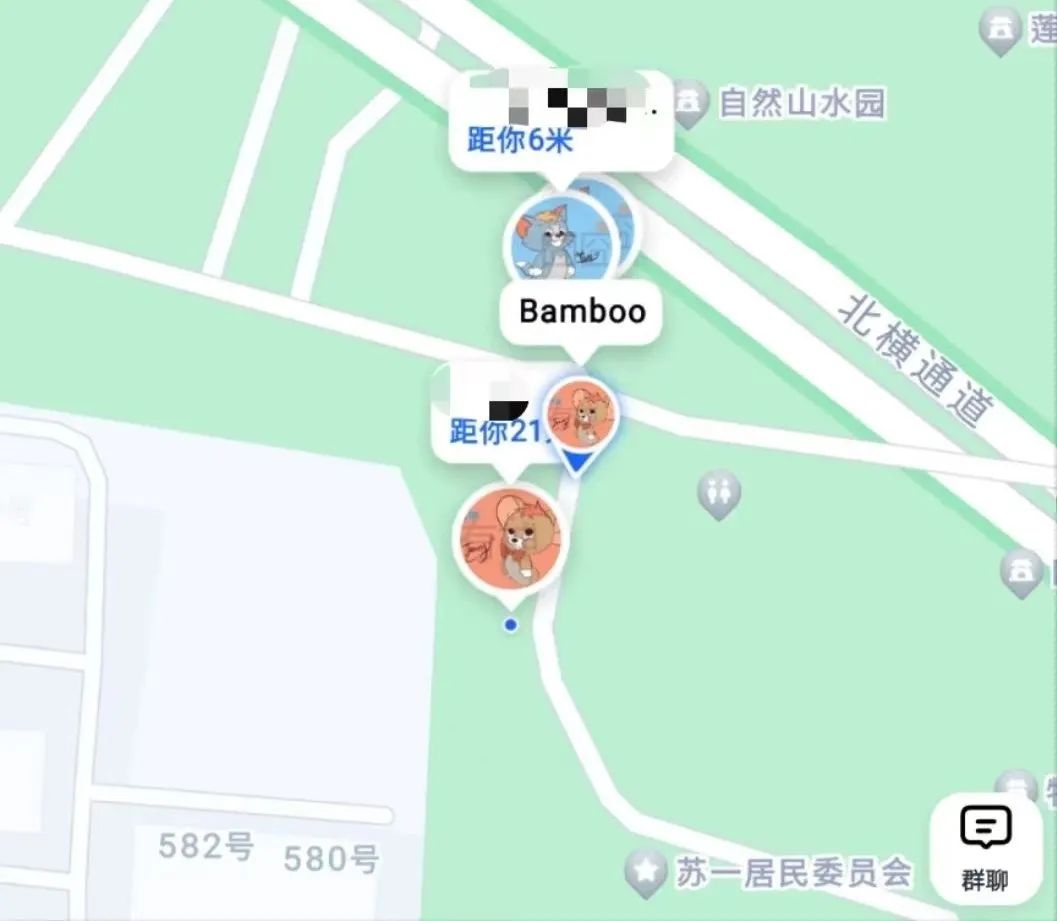This screenshot has height=921, width=1057.
Task: Open the 群聊 group chat button
Action: 985,848
